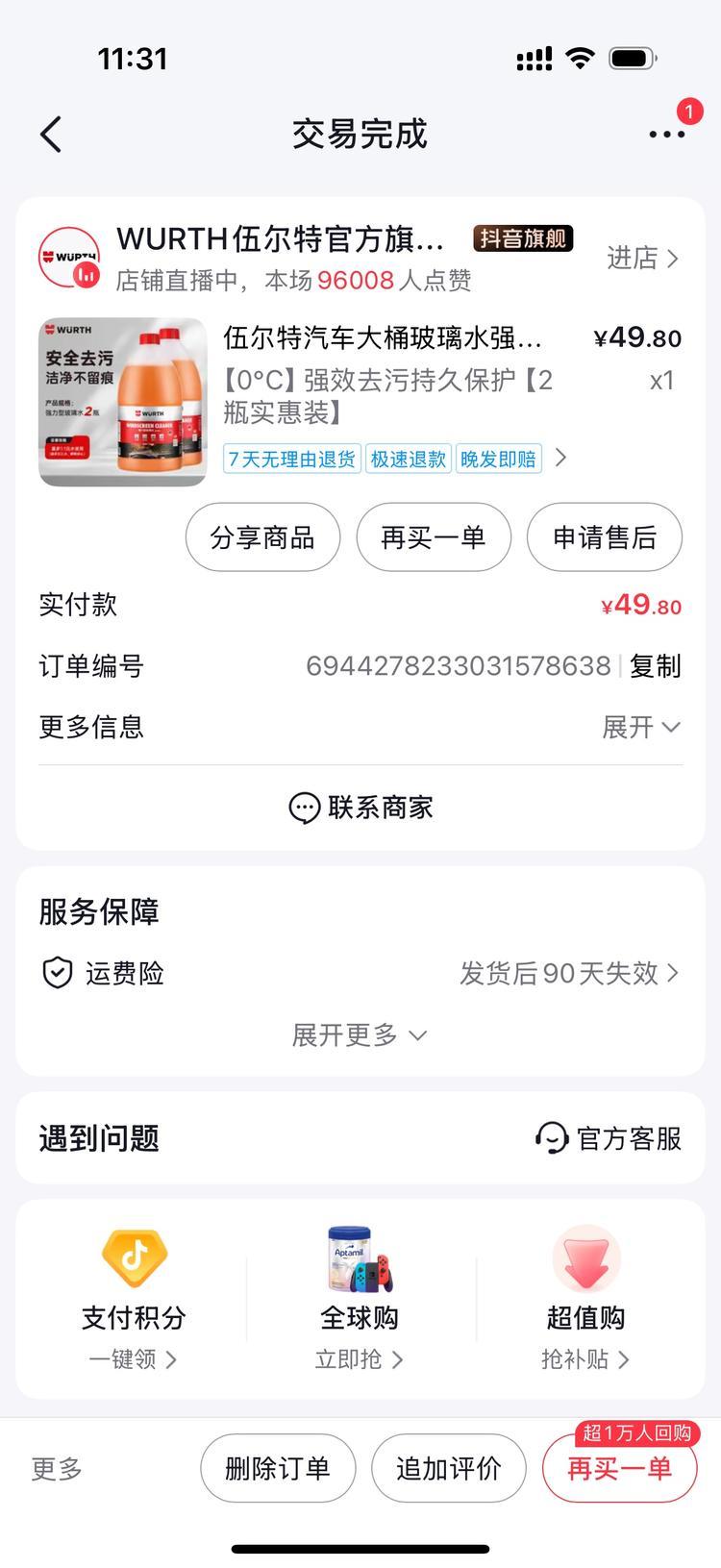This screenshot has height=1568, width=721.
Task: Enter the WURTH store via 进店
Action: click(642, 258)
